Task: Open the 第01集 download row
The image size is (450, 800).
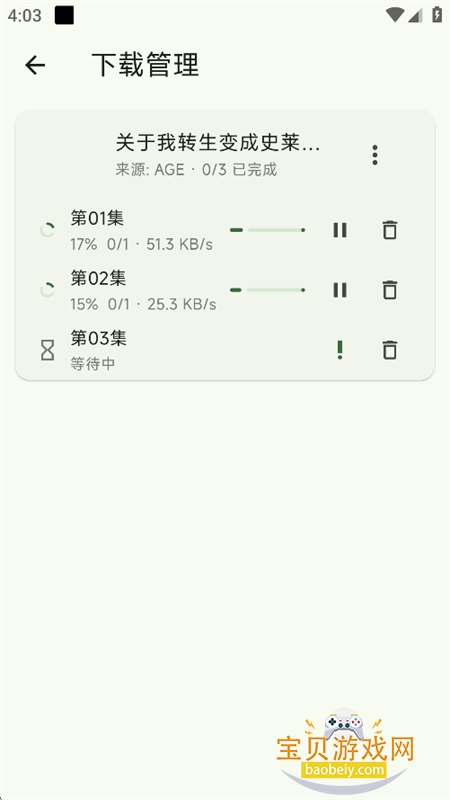Action: (x=224, y=231)
